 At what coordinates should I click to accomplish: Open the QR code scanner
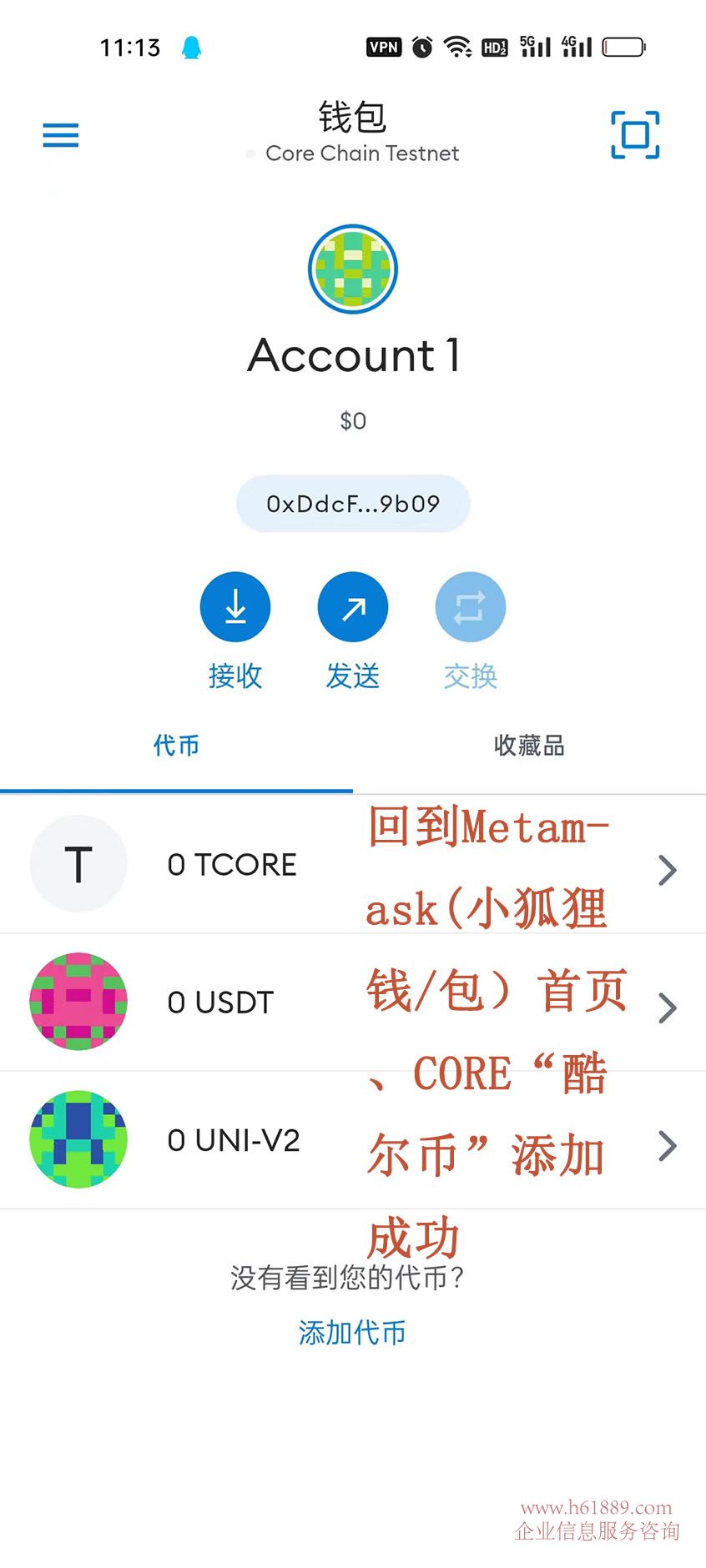coord(635,134)
